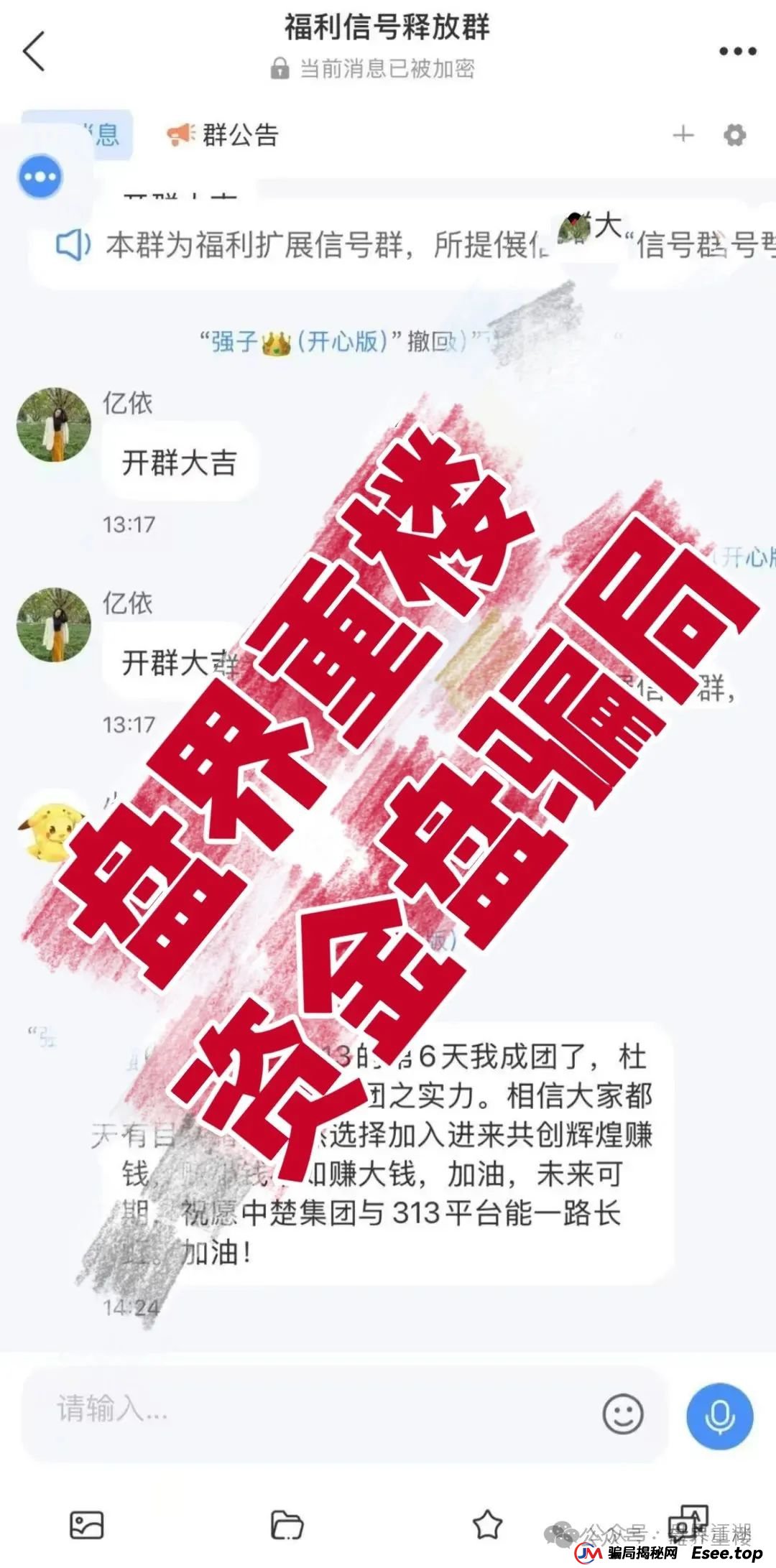Switch to the 群公告 tab

(223, 135)
